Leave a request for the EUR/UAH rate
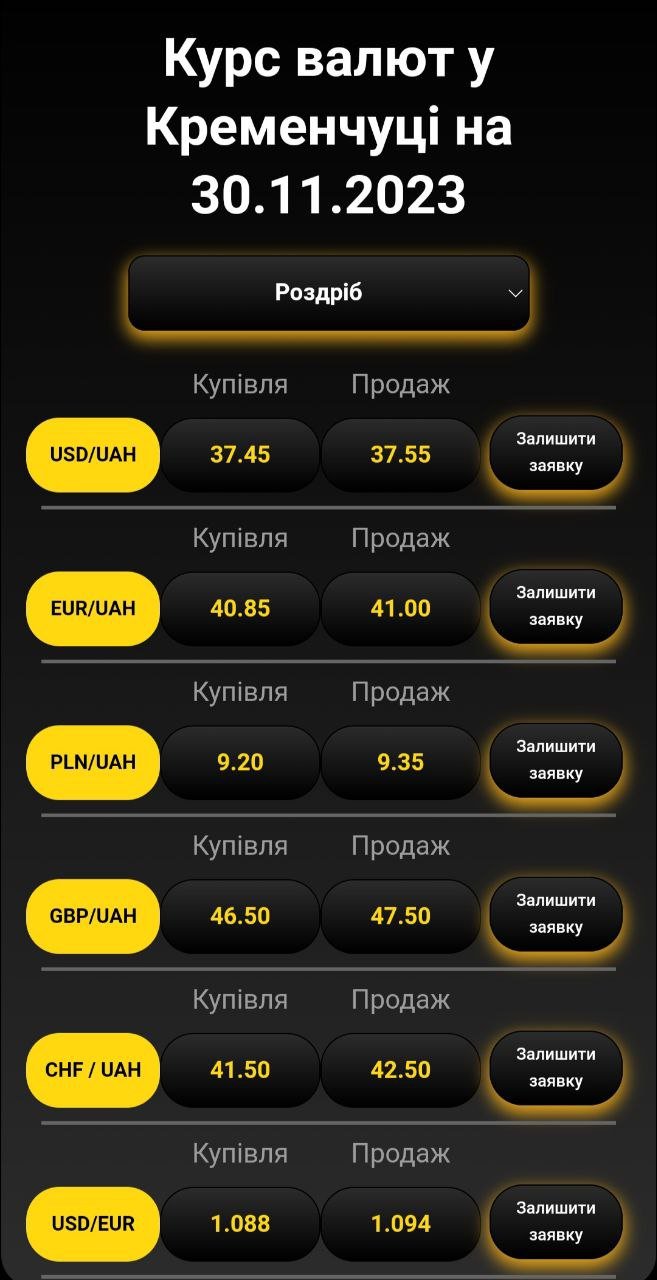 pyautogui.click(x=556, y=607)
